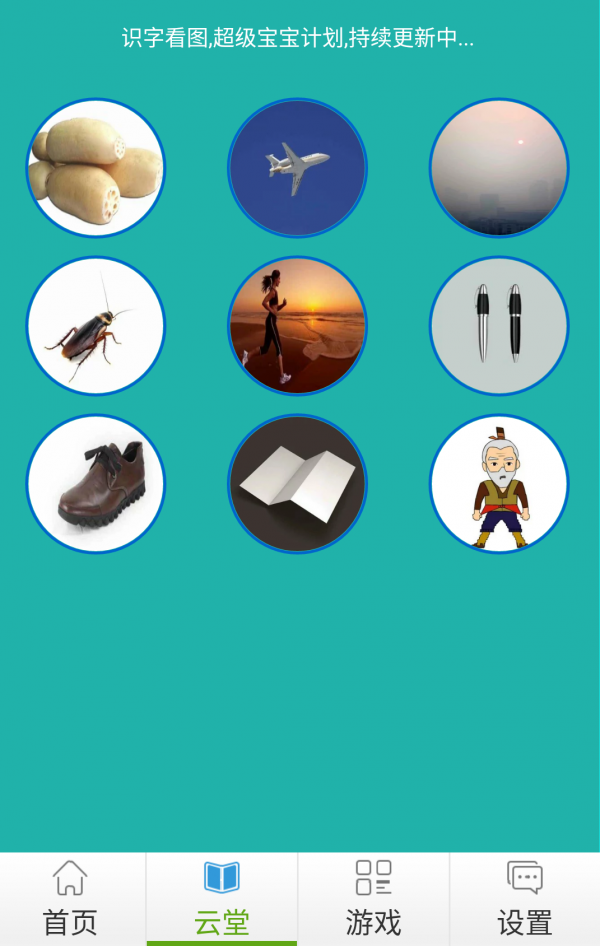The height and width of the screenshot is (946, 600).
Task: Select the 云堂 tab
Action: 222,898
